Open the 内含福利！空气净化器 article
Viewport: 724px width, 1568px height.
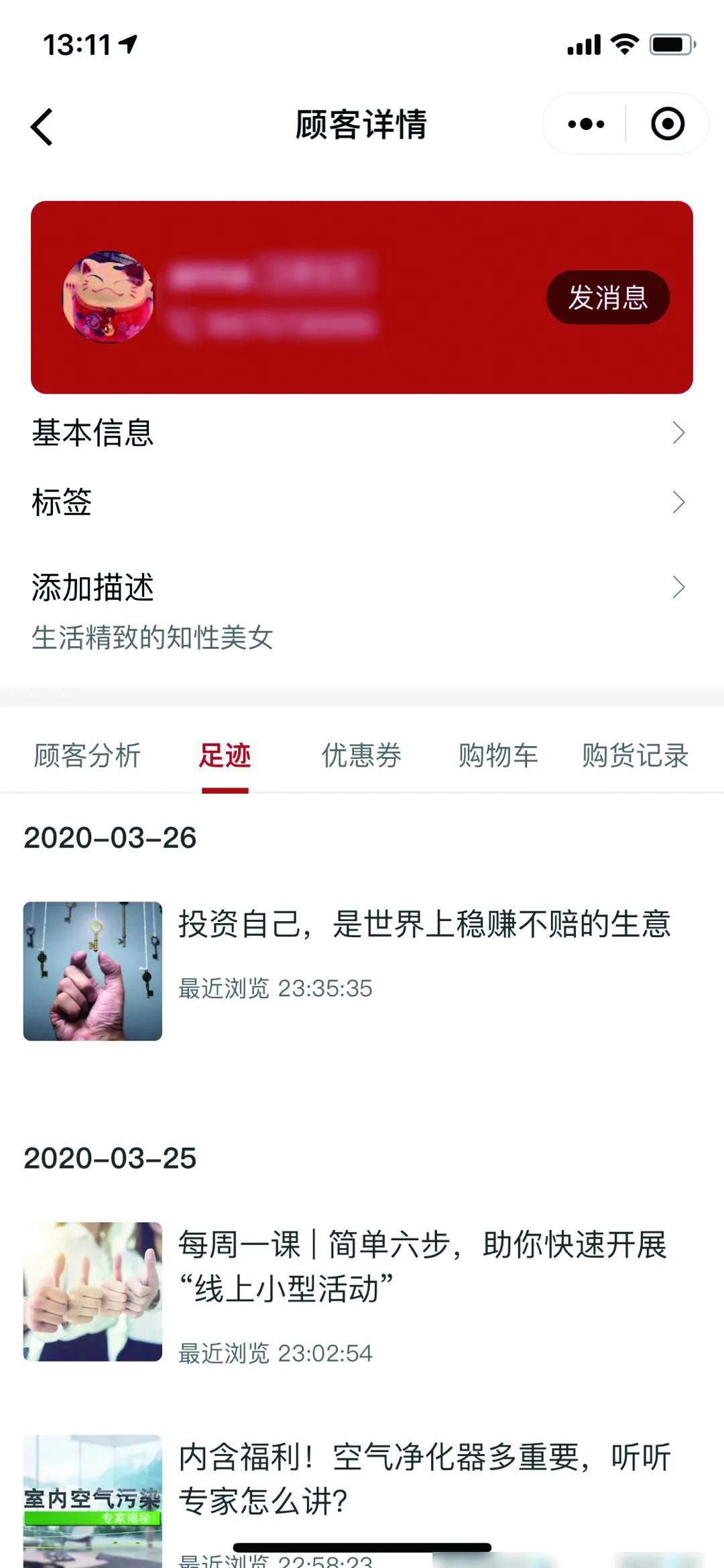424,1478
